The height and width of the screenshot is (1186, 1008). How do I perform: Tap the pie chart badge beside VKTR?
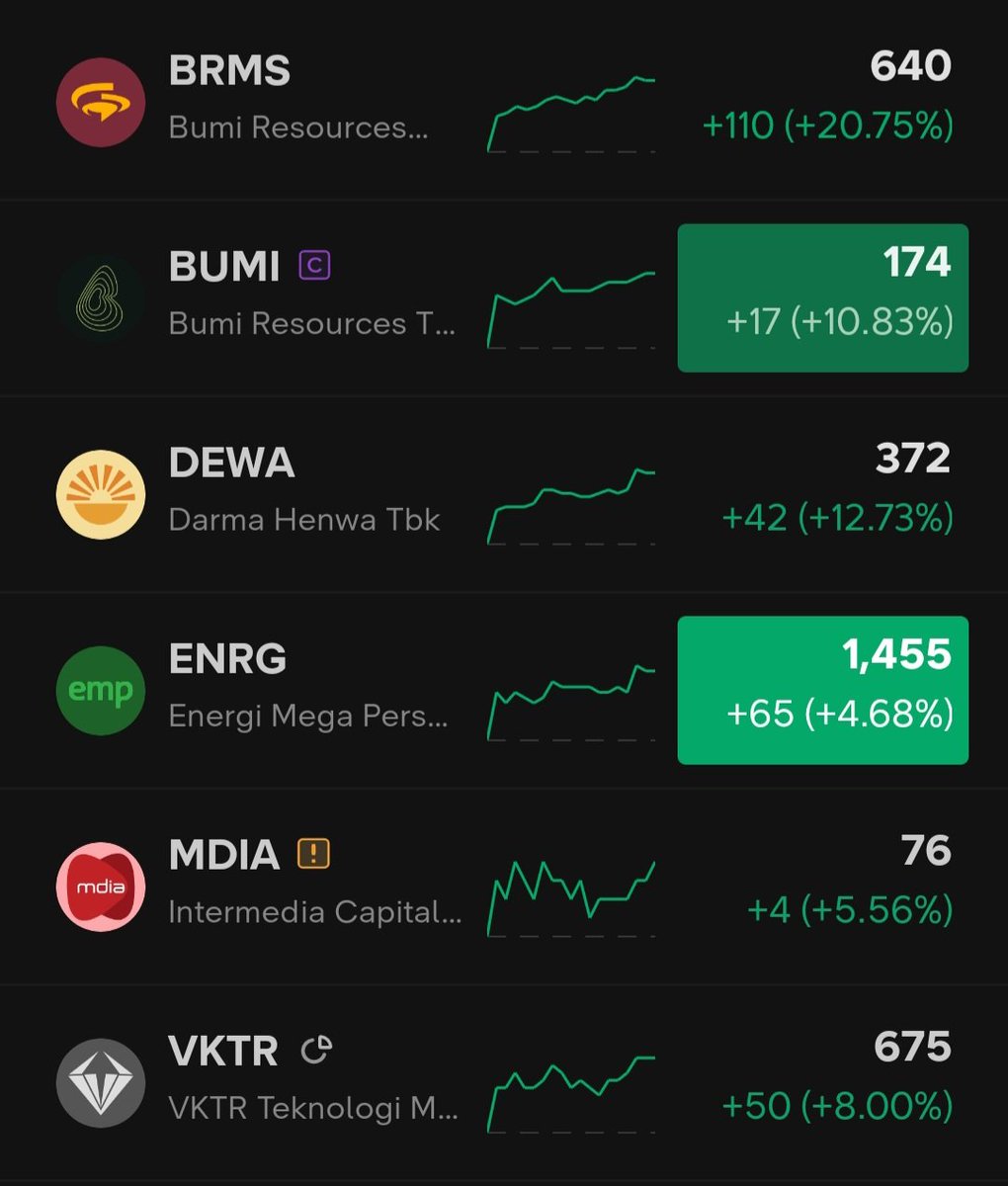(x=316, y=1050)
